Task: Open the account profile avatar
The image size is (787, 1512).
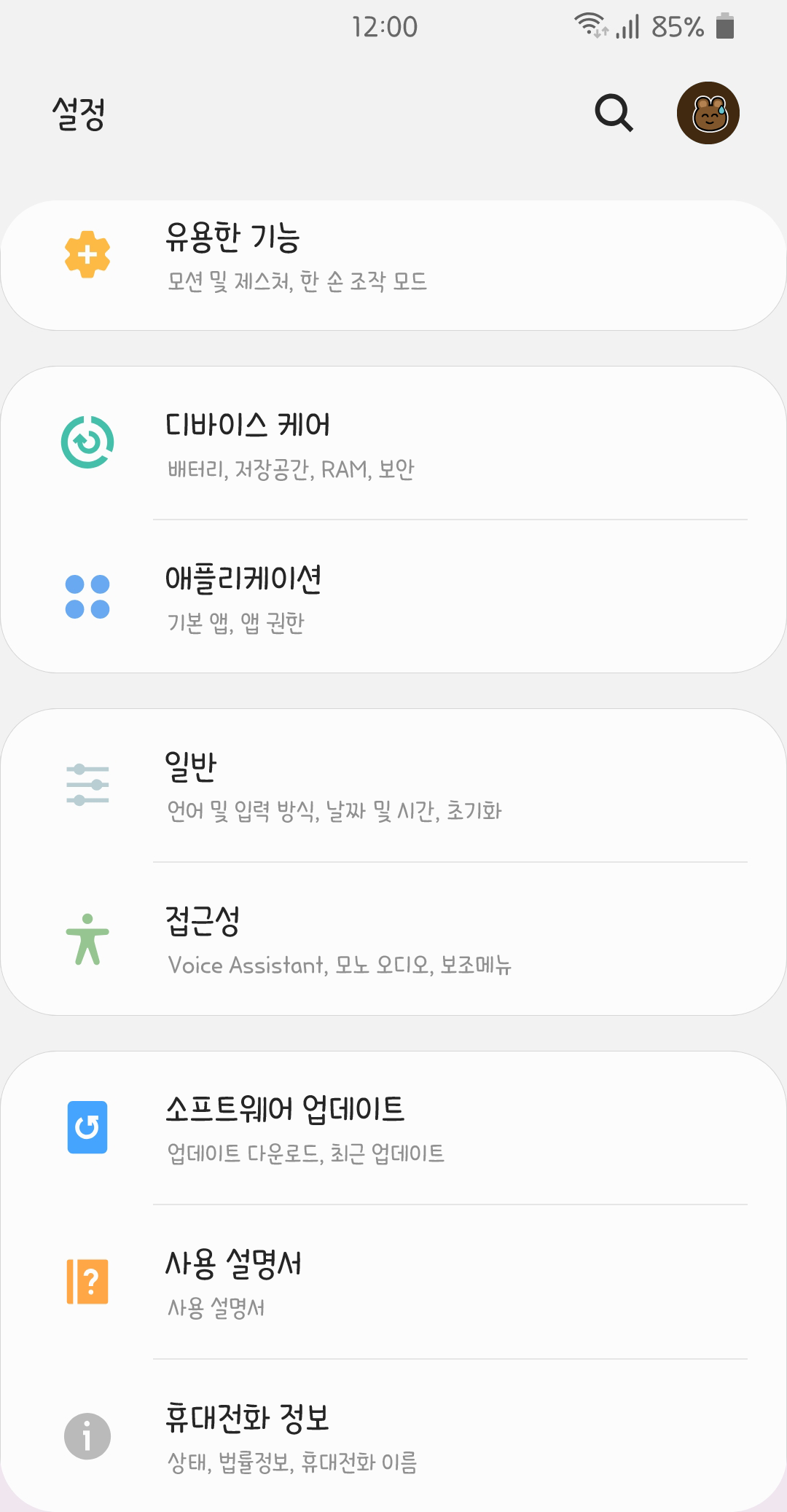Action: click(x=708, y=113)
